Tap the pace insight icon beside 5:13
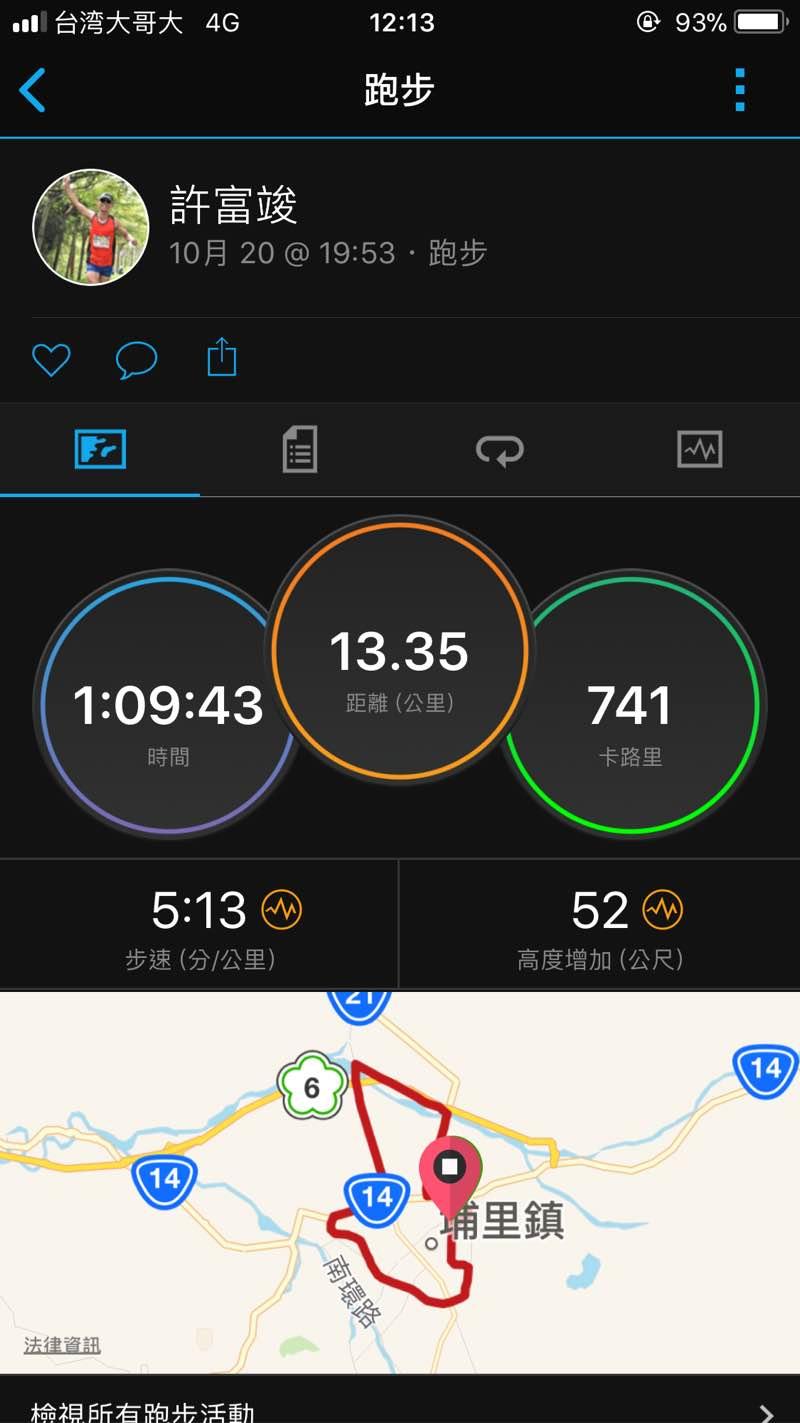Image resolution: width=800 pixels, height=1423 pixels. [x=281, y=910]
